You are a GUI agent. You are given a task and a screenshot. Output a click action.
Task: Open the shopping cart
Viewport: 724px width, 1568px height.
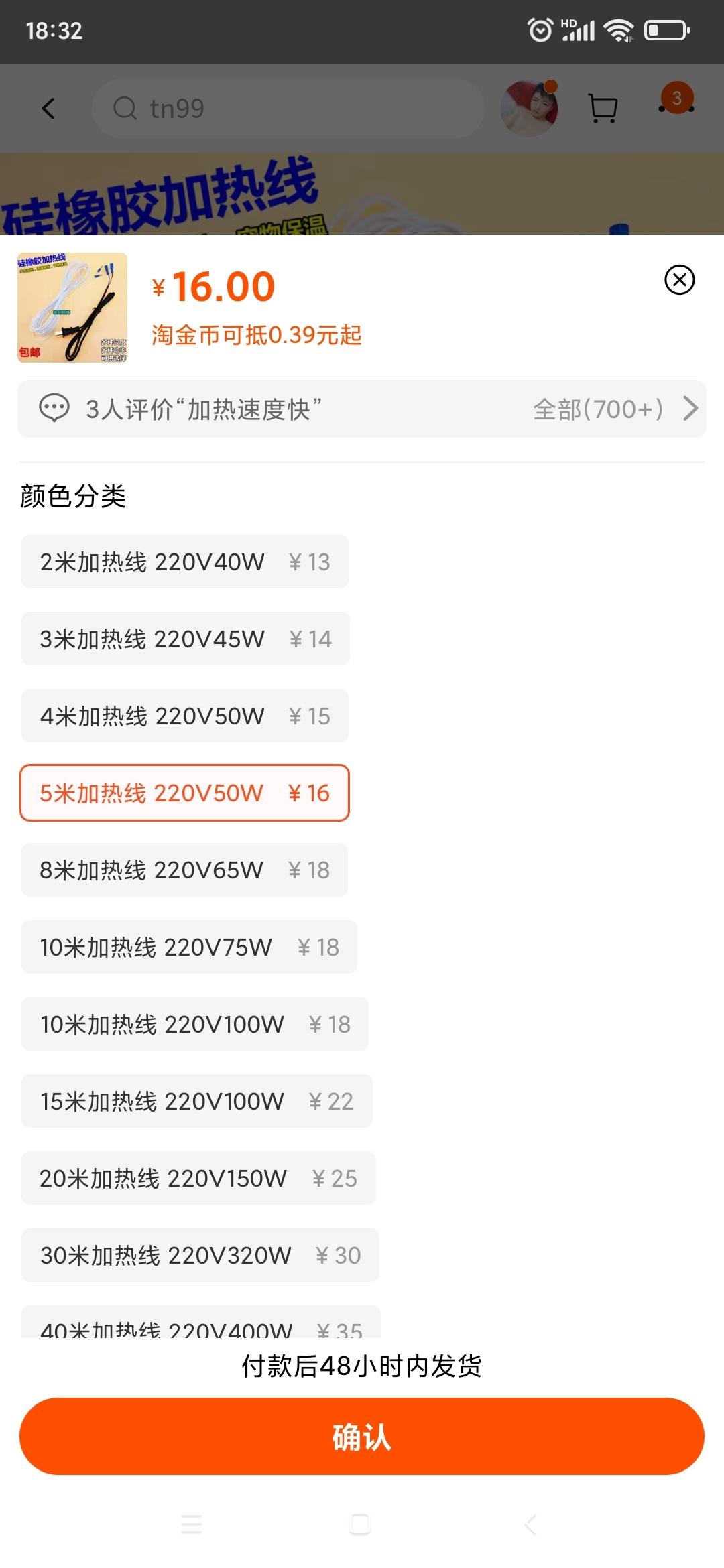tap(601, 108)
